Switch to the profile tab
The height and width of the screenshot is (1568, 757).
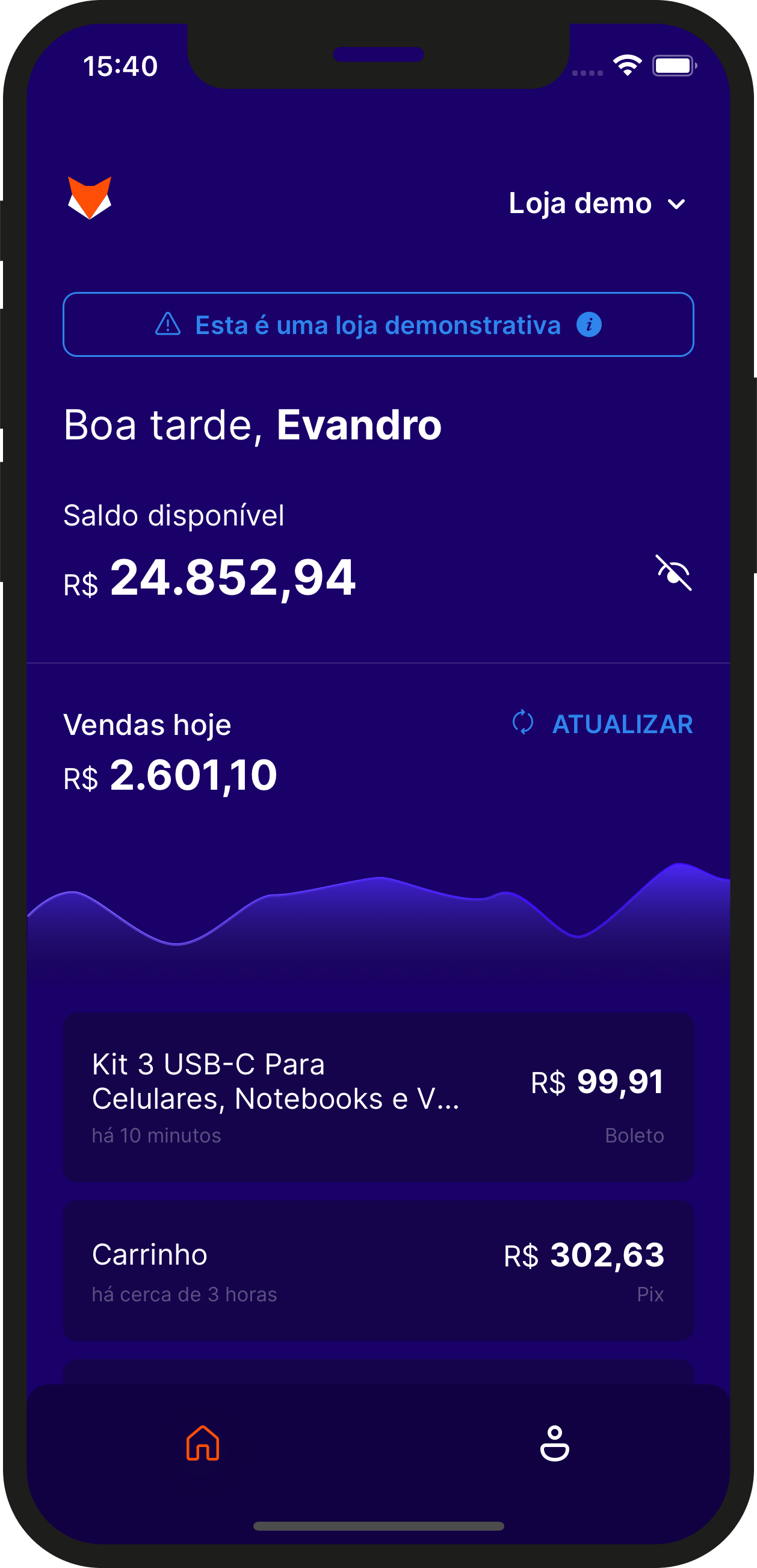click(554, 1443)
